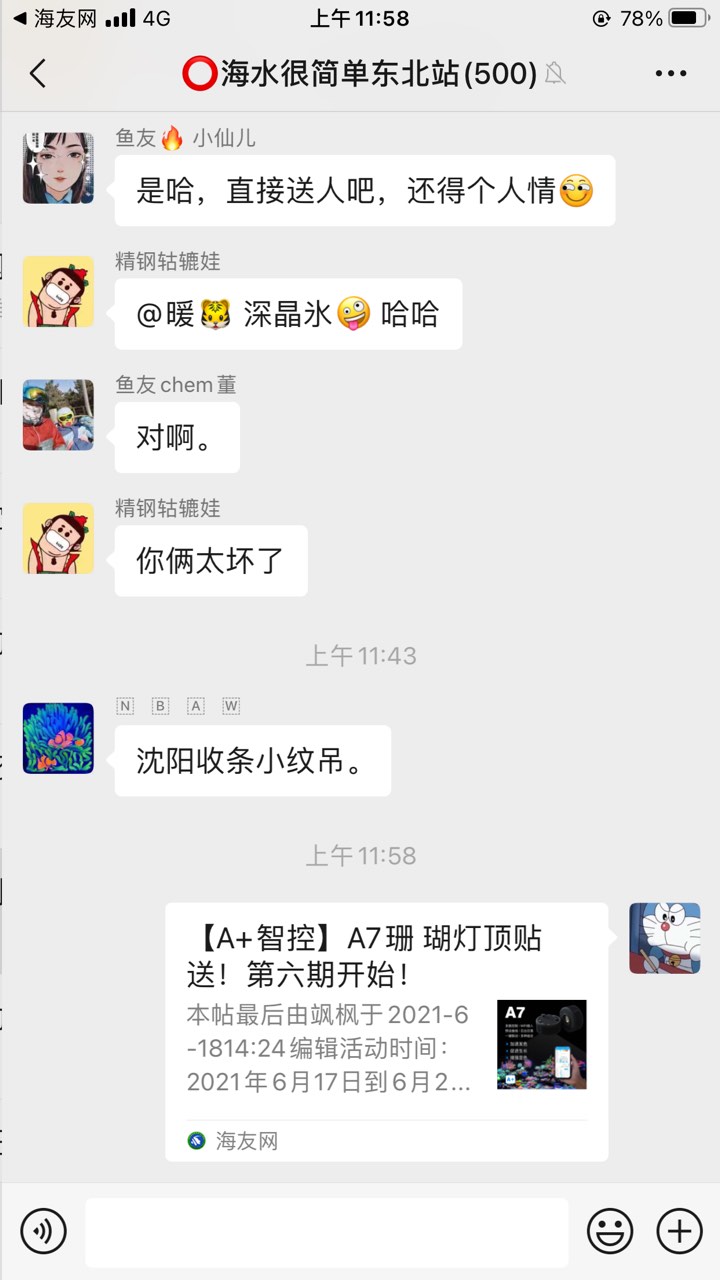View 小仙儿's profile avatar
Viewport: 720px width, 1280px height.
tap(58, 168)
